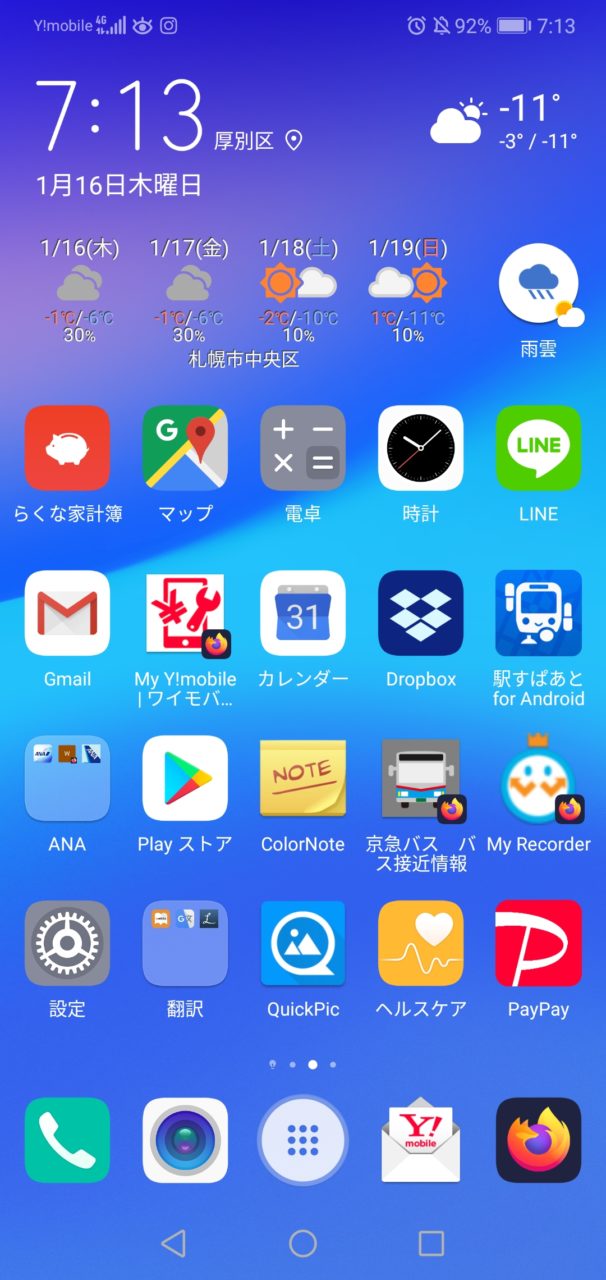Launch Firefox from the dock
606x1280 pixels.
pos(538,1140)
